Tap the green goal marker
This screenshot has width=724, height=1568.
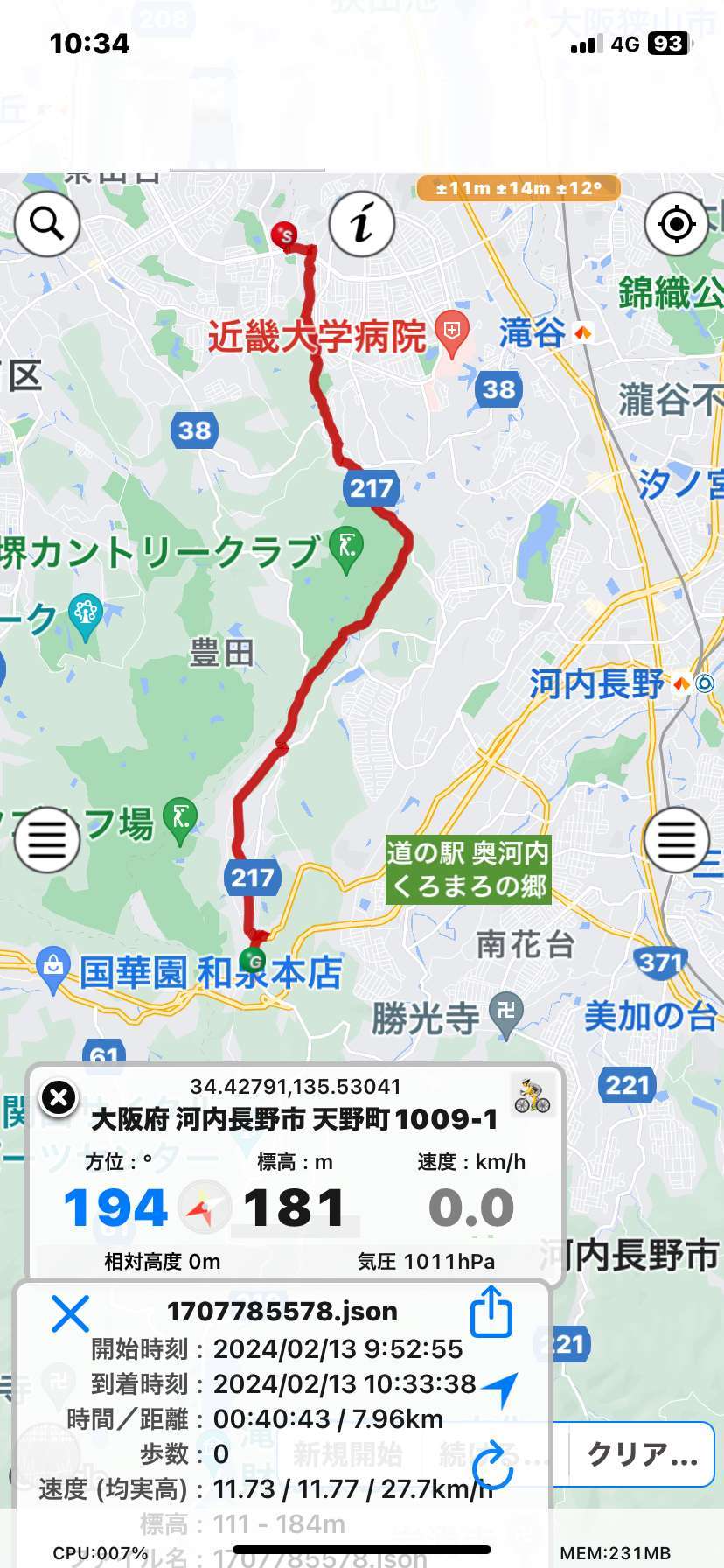pyautogui.click(x=254, y=961)
